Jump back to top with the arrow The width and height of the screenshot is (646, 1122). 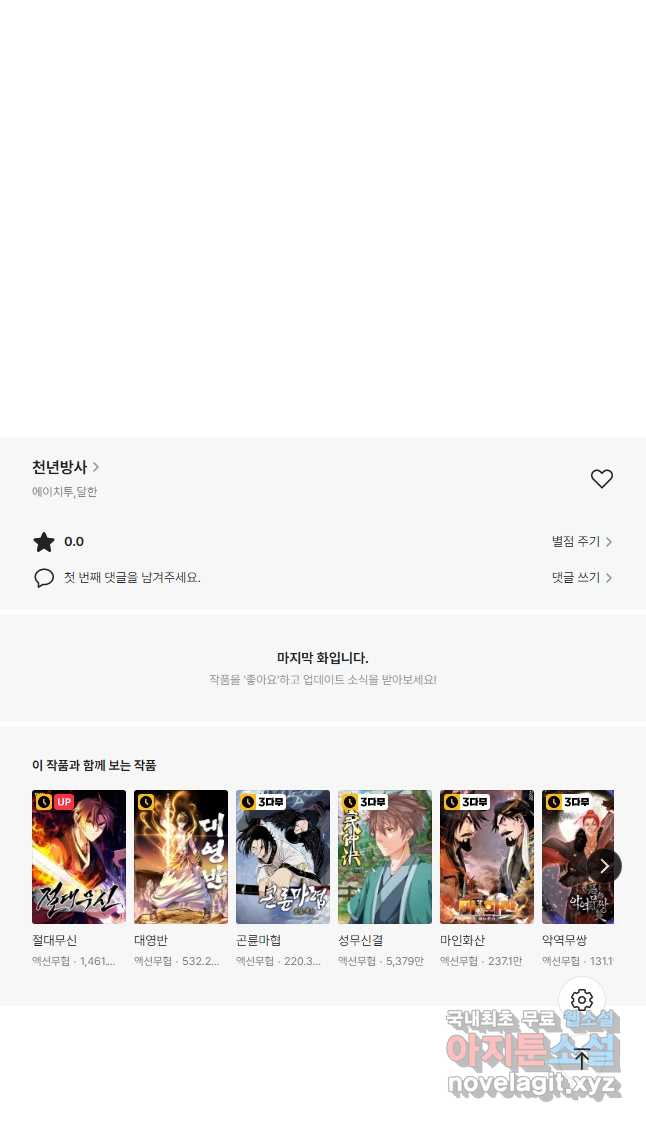(582, 1058)
